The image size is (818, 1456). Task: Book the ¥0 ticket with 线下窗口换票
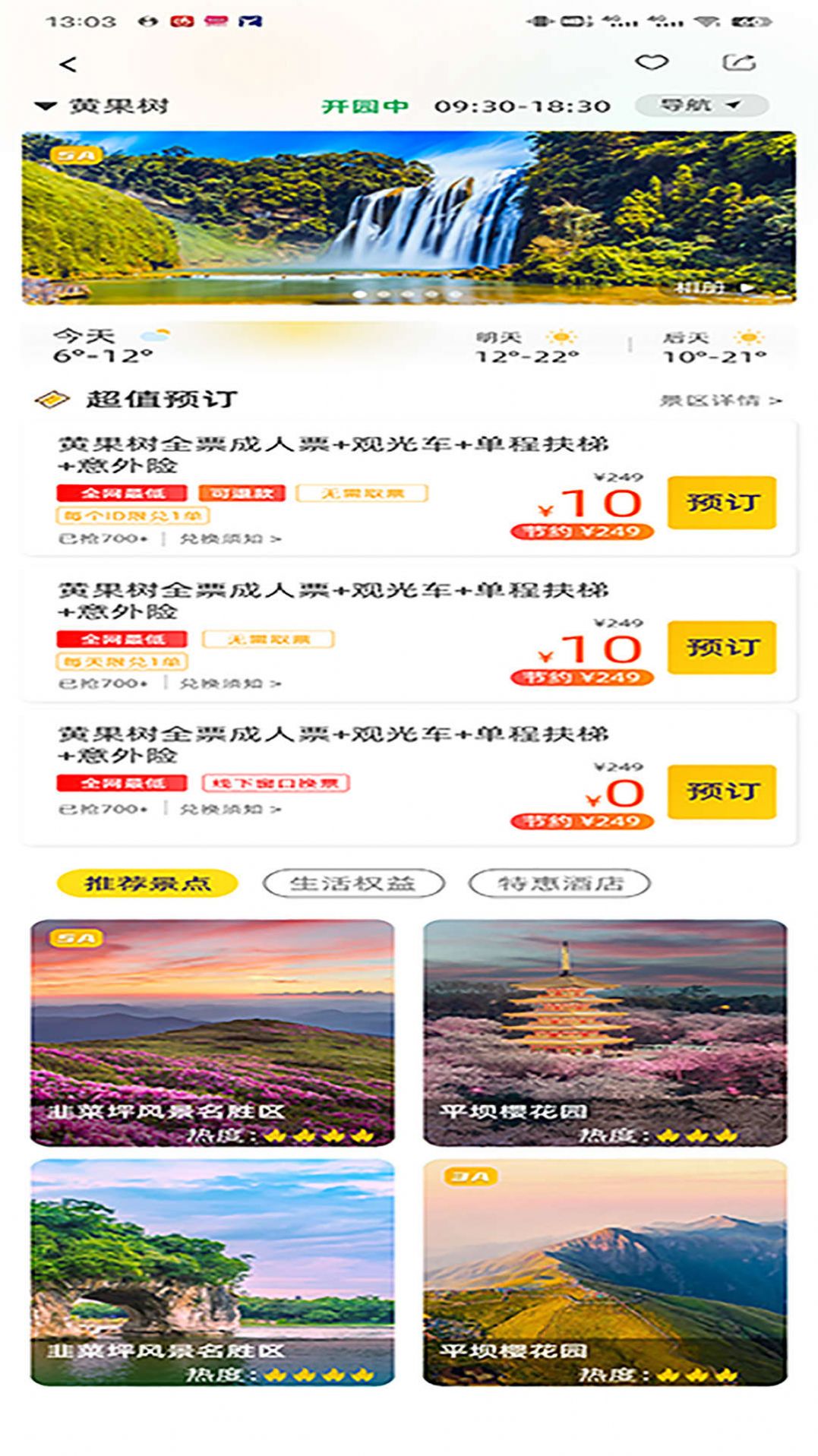(x=721, y=791)
